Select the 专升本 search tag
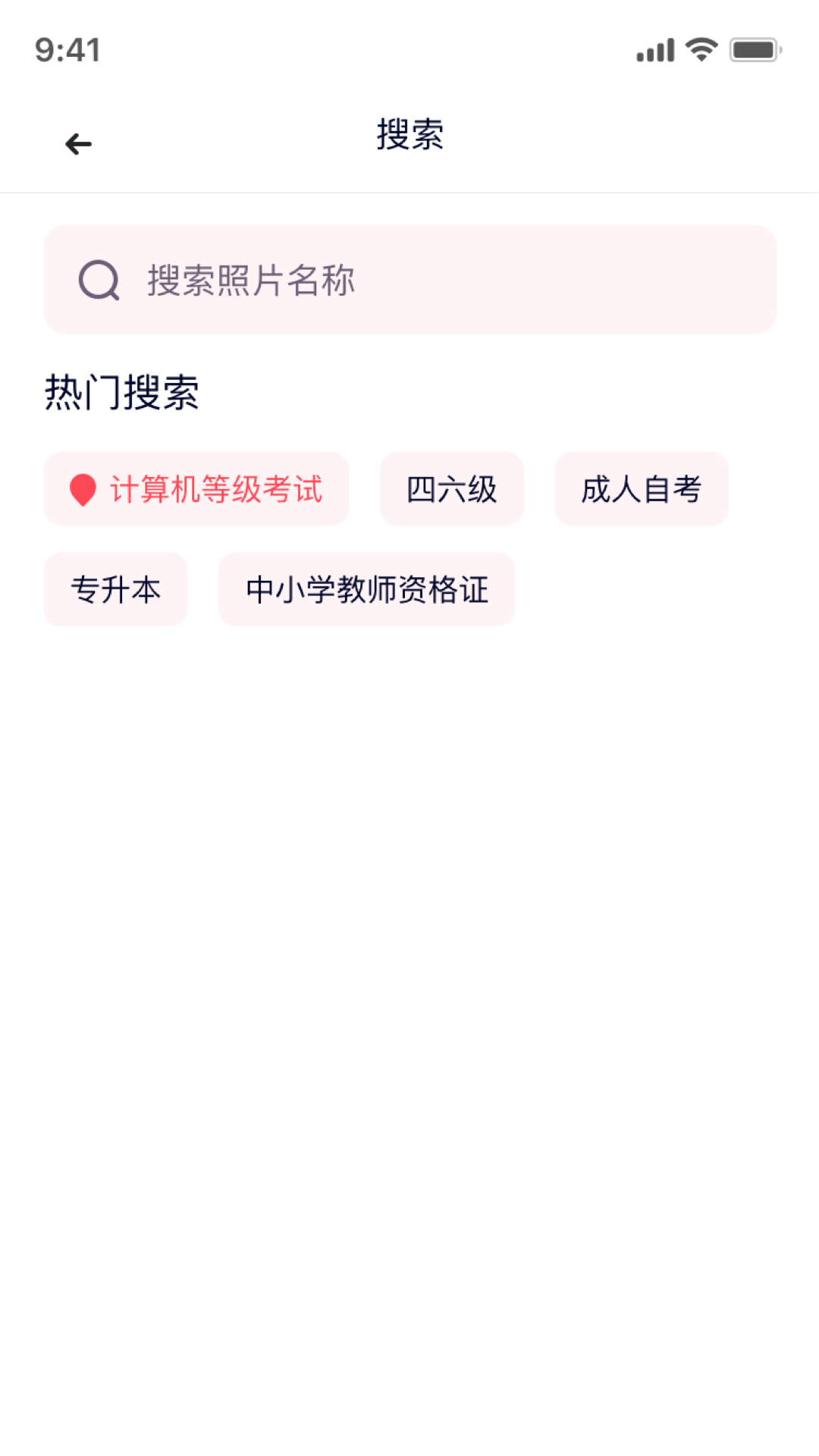The width and height of the screenshot is (819, 1456). (115, 590)
